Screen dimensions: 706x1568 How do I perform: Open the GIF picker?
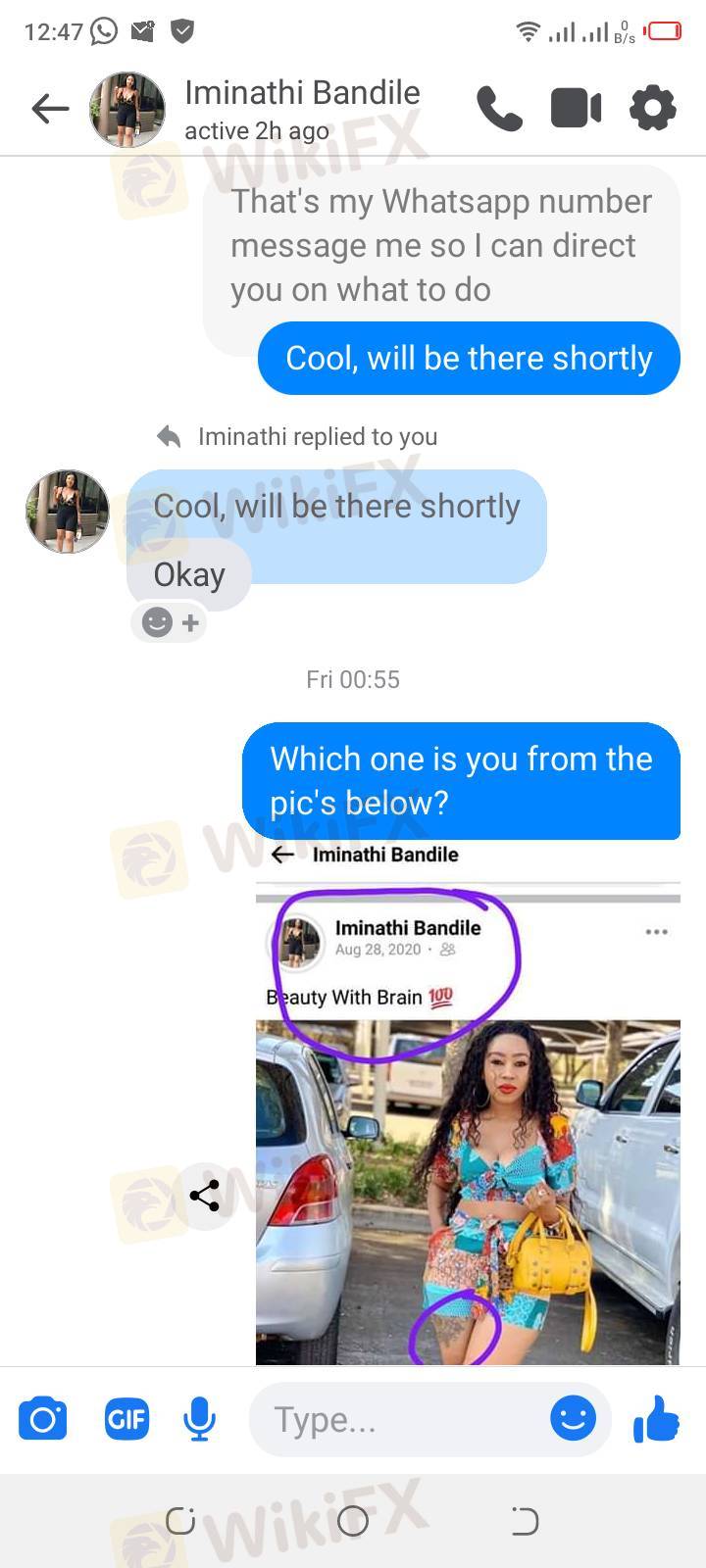pyautogui.click(x=126, y=1419)
